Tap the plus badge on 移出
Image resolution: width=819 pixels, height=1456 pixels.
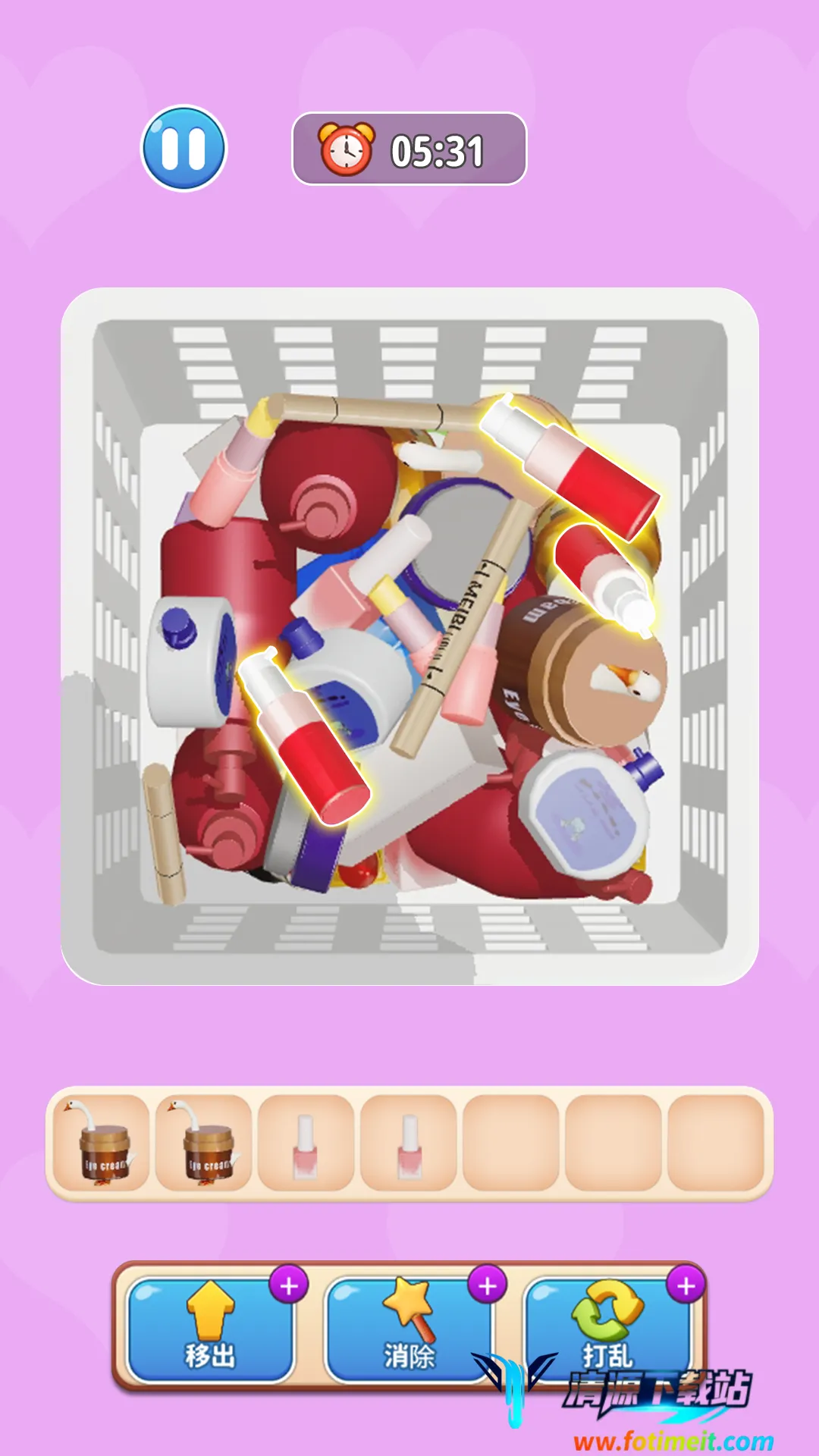click(x=289, y=1285)
